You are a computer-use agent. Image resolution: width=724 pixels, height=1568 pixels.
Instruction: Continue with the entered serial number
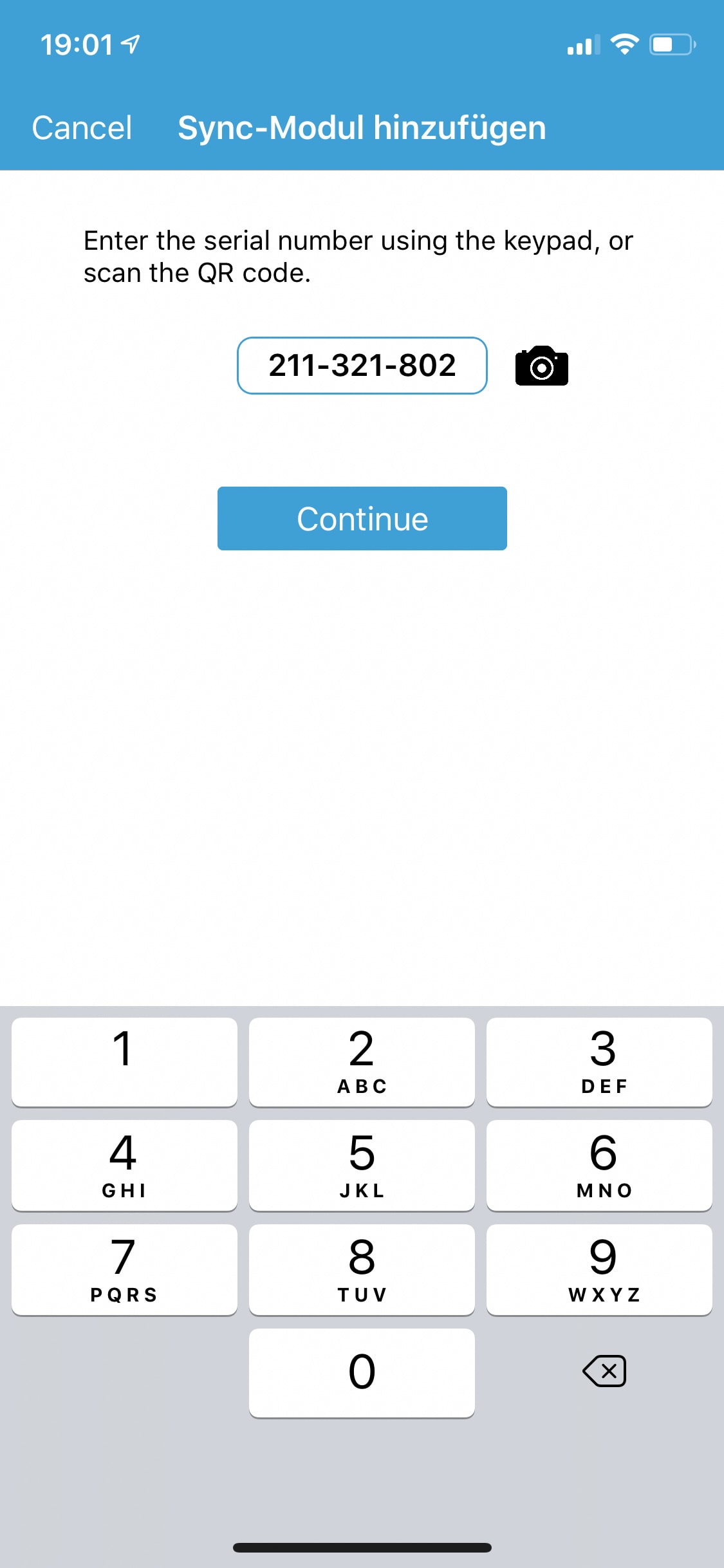(x=362, y=518)
